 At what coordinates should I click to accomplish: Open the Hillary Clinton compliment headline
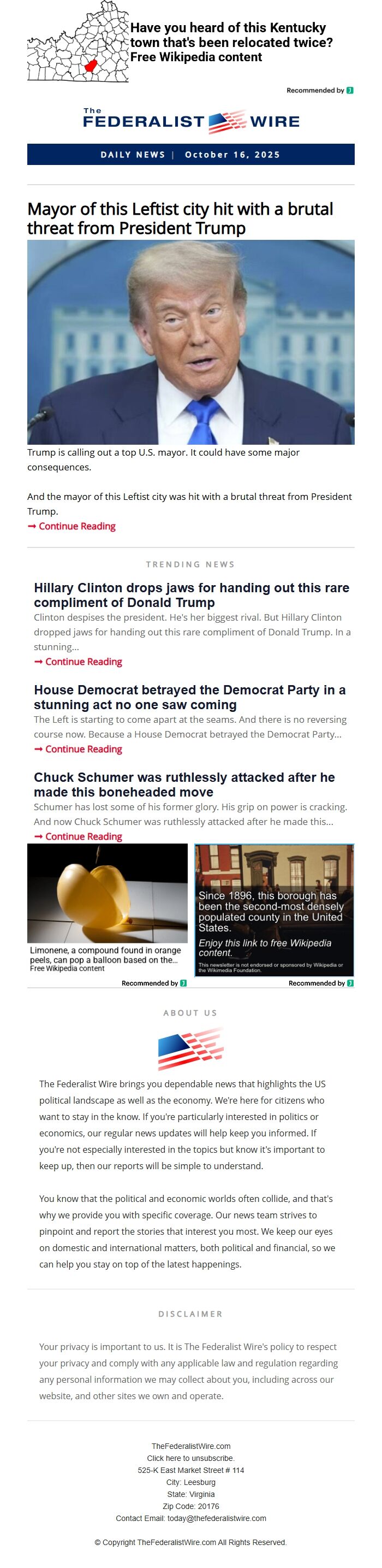pos(191,595)
